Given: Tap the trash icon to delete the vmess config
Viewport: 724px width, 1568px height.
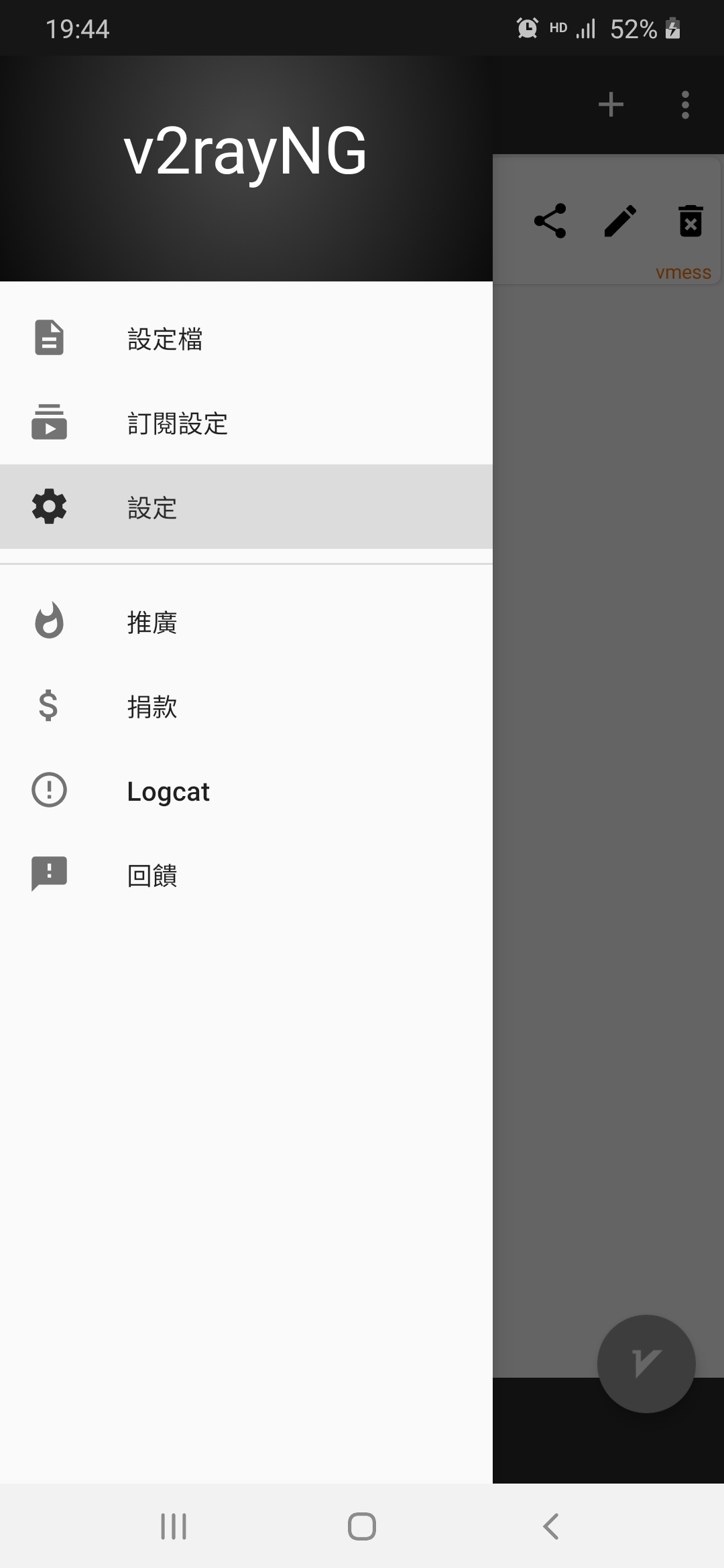Looking at the screenshot, I should (689, 221).
